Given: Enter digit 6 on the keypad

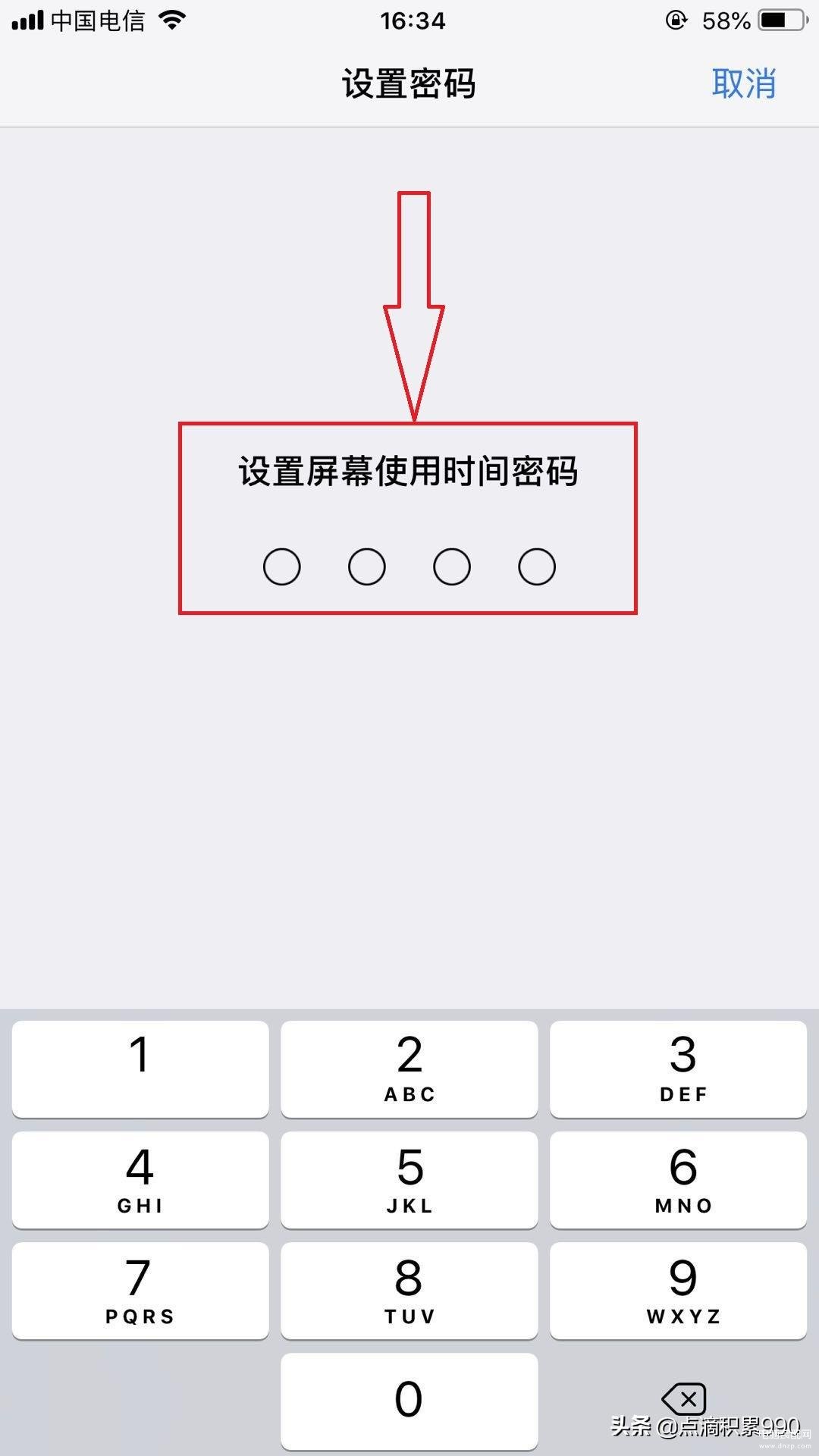Looking at the screenshot, I should (678, 1179).
